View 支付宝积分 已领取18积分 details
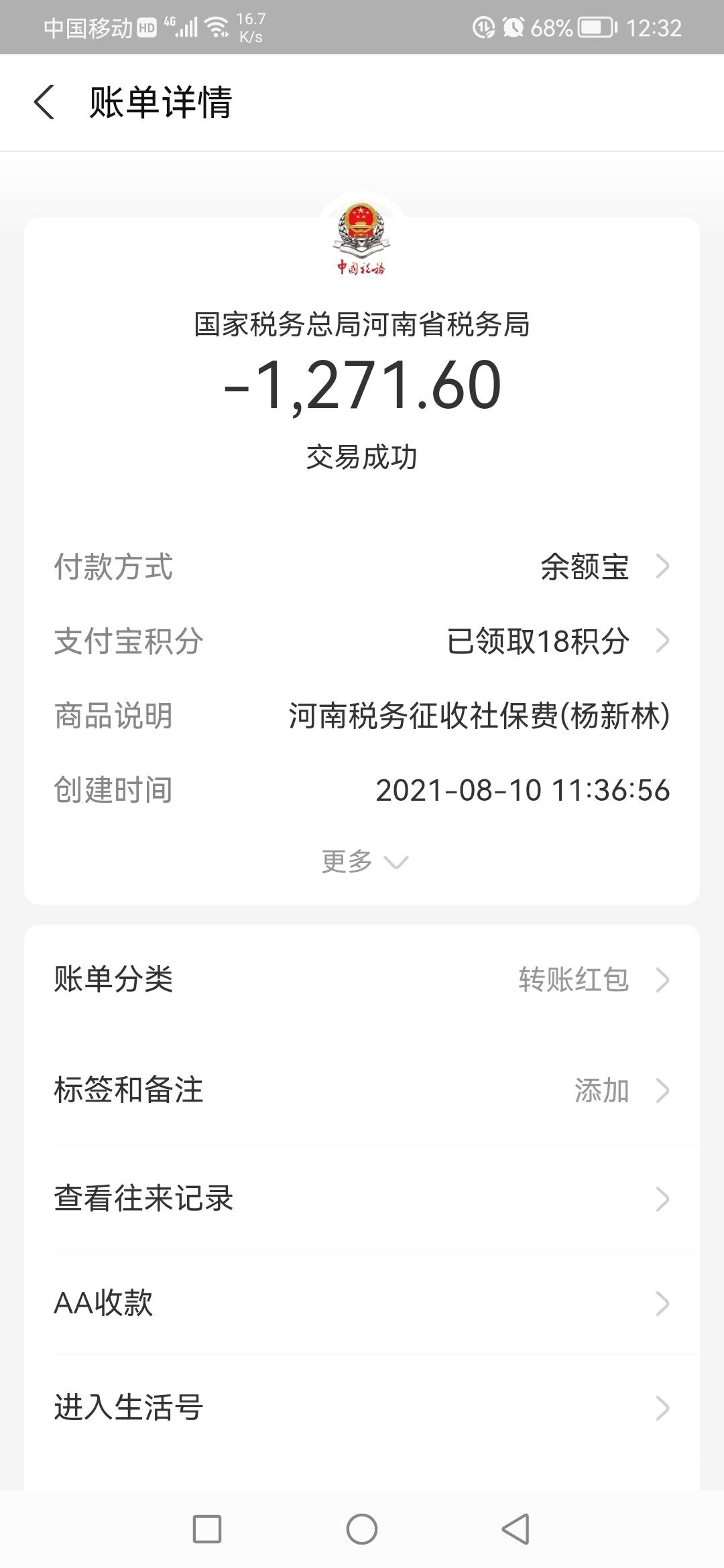The image size is (724, 1568). (x=362, y=641)
